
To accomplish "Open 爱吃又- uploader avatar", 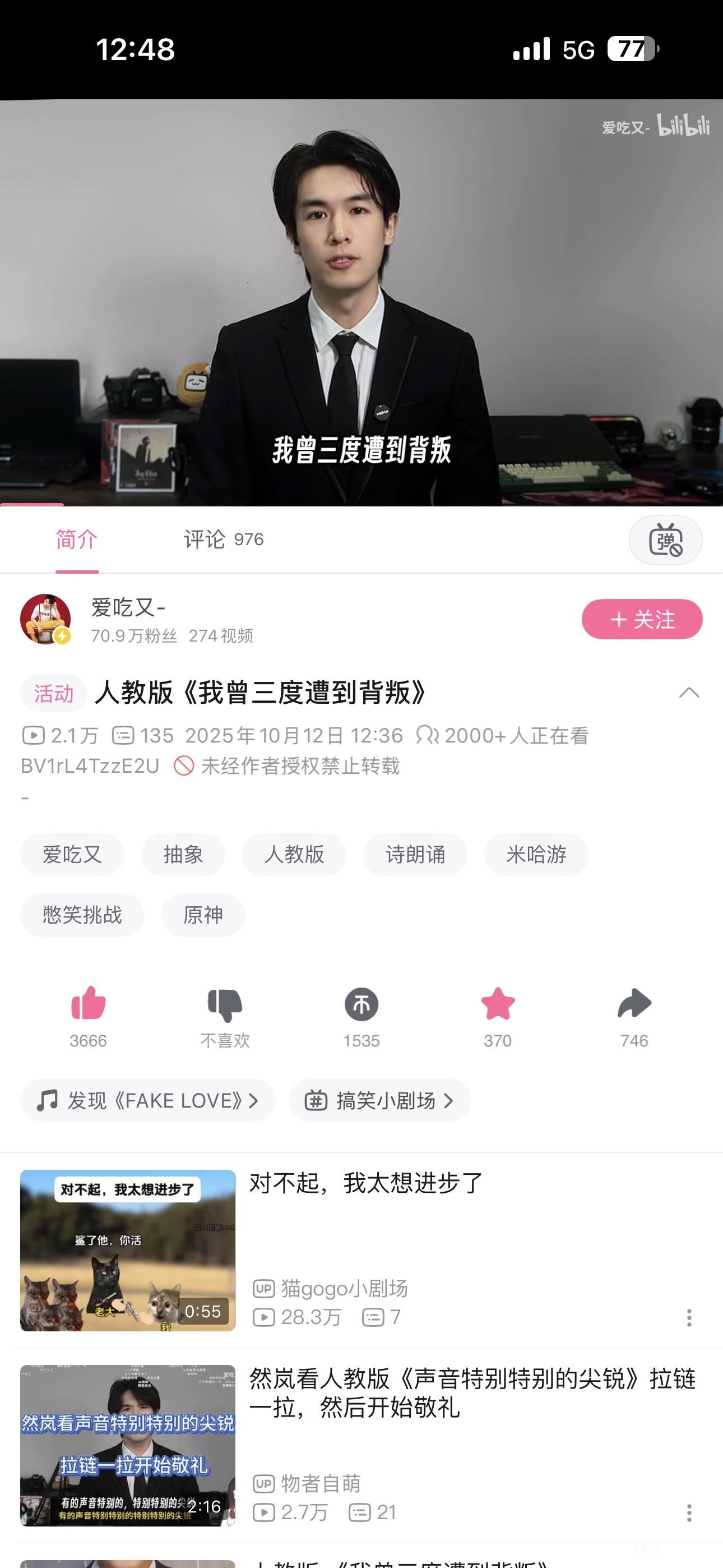I will click(x=45, y=619).
